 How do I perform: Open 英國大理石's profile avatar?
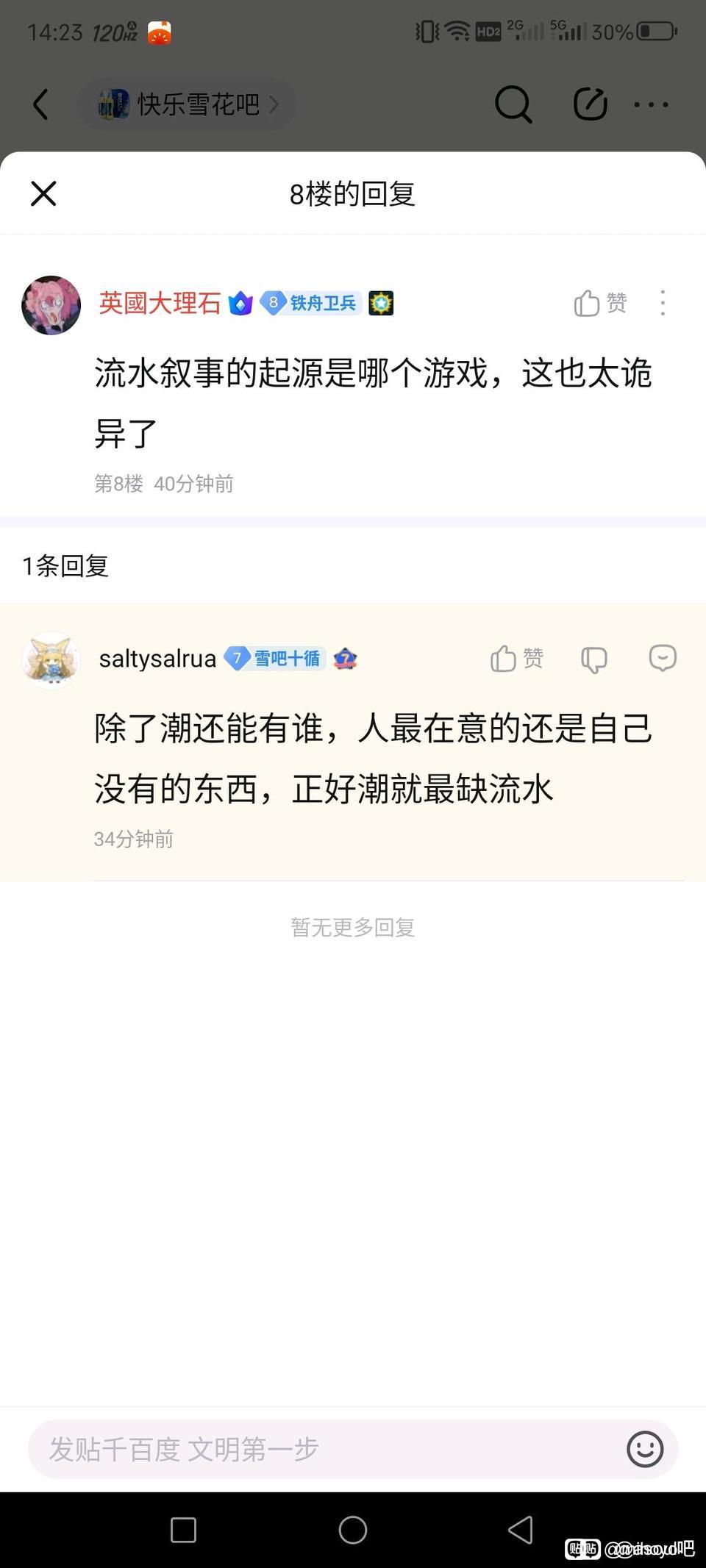(x=51, y=305)
